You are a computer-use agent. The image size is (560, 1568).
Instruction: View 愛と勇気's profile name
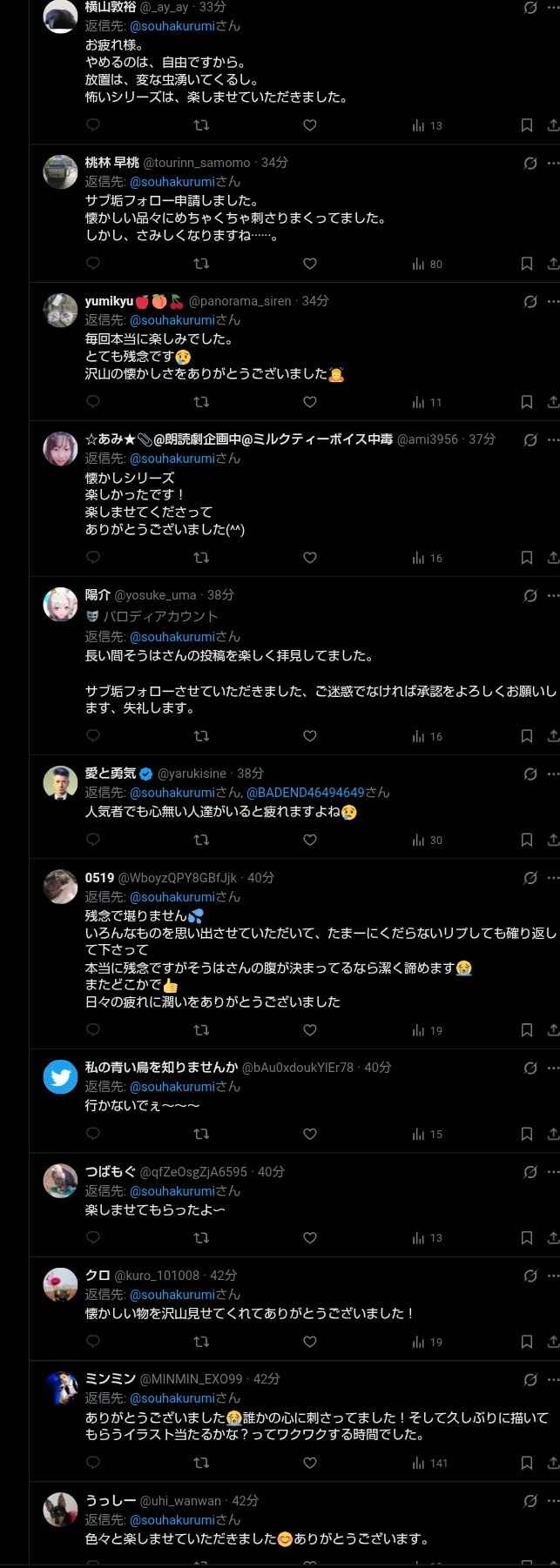(x=110, y=773)
